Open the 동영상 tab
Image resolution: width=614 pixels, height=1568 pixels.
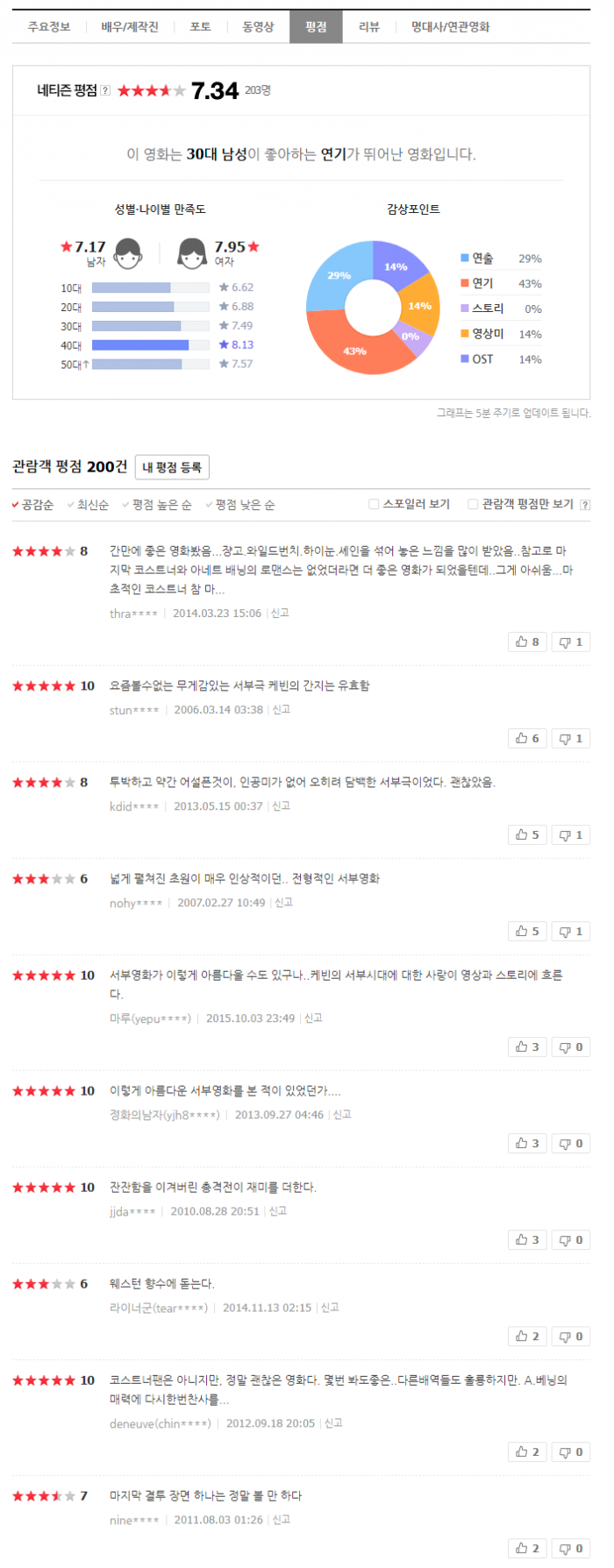258,27
